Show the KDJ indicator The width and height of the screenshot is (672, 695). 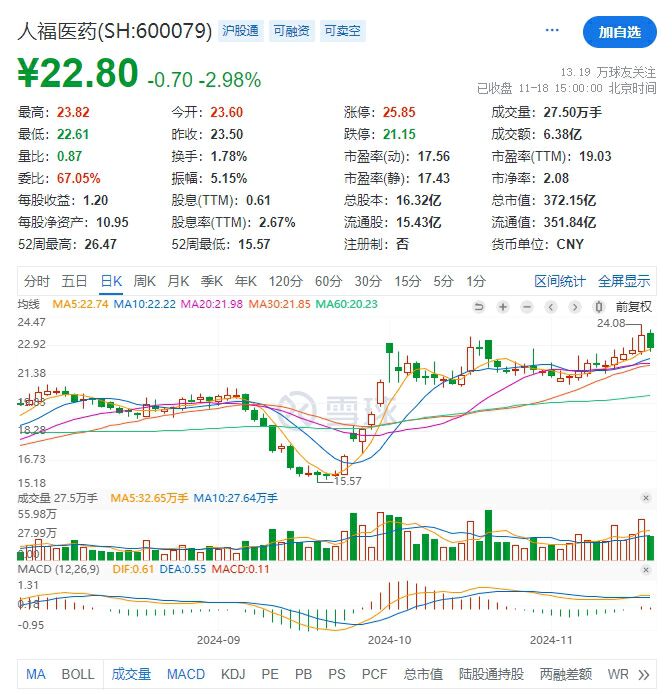point(232,674)
